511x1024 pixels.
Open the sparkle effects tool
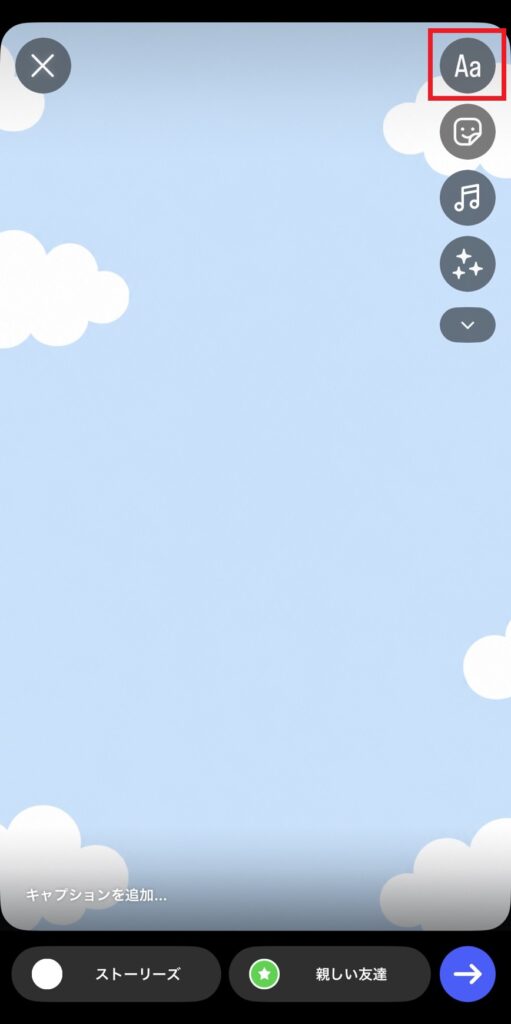[x=467, y=263]
